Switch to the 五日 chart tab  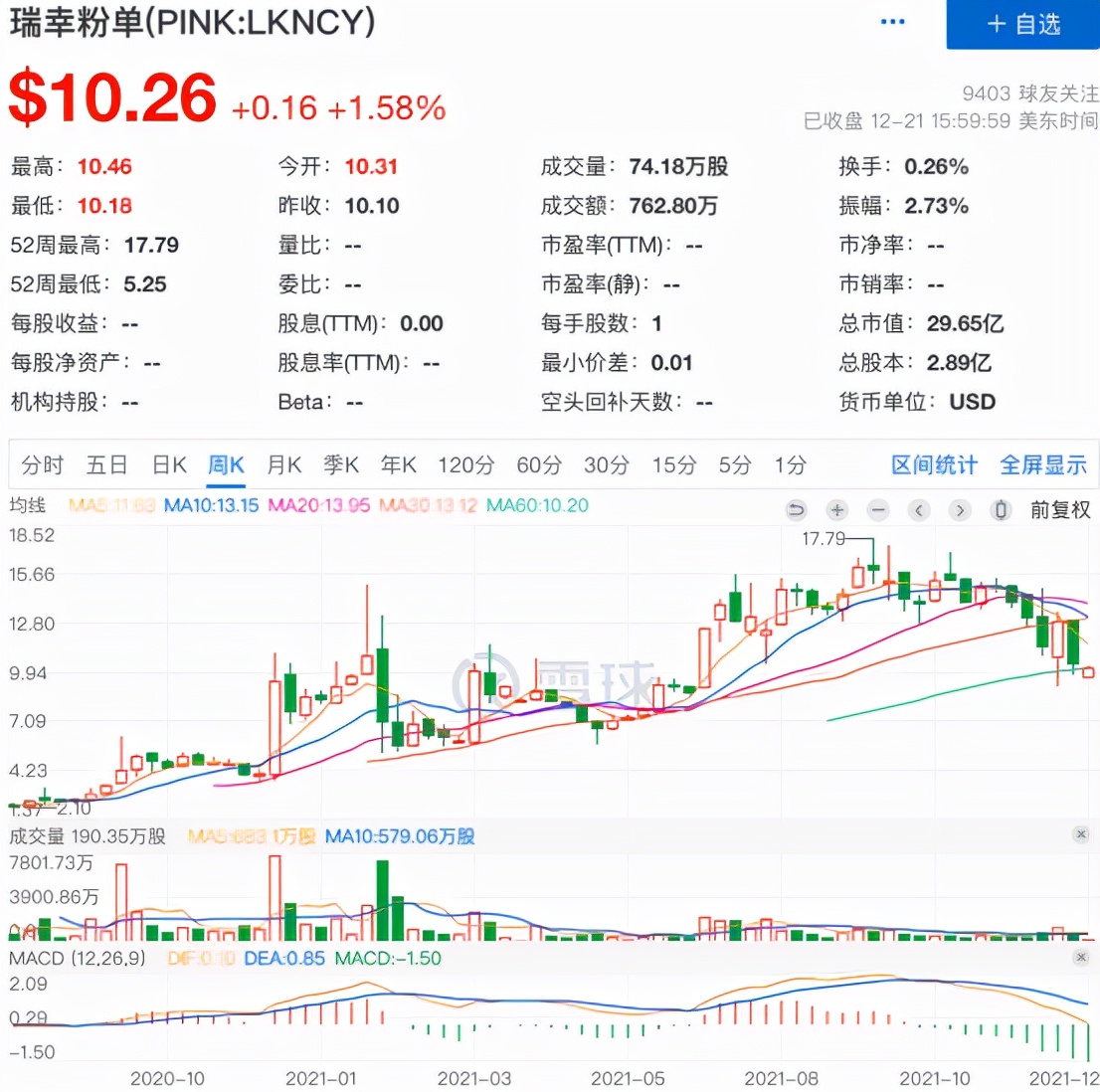(106, 464)
